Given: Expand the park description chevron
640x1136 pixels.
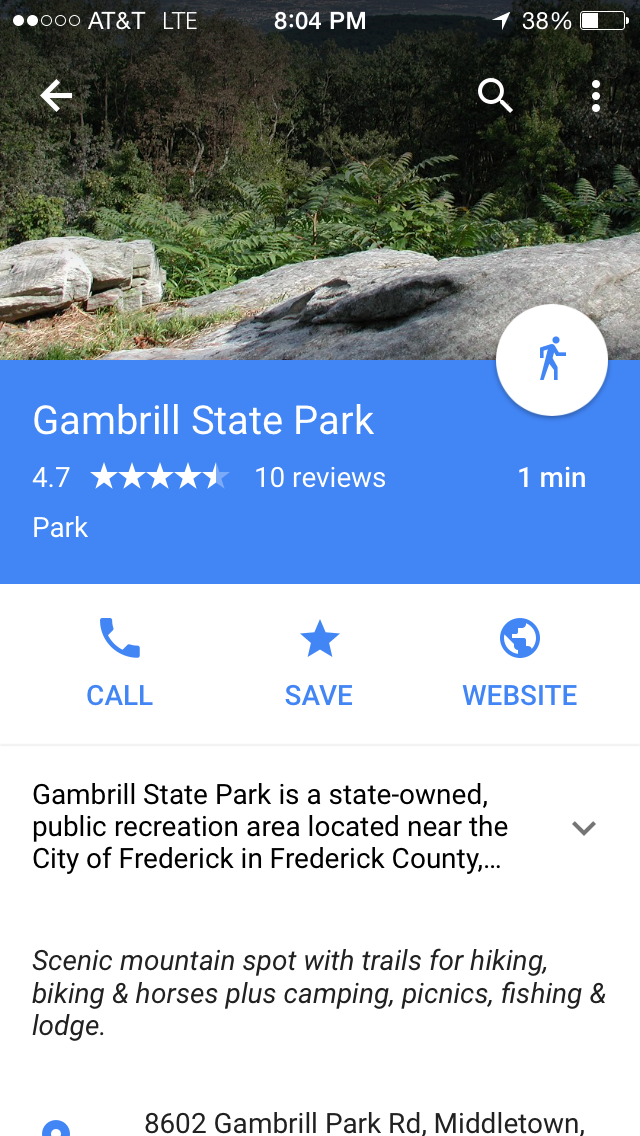Looking at the screenshot, I should [584, 827].
